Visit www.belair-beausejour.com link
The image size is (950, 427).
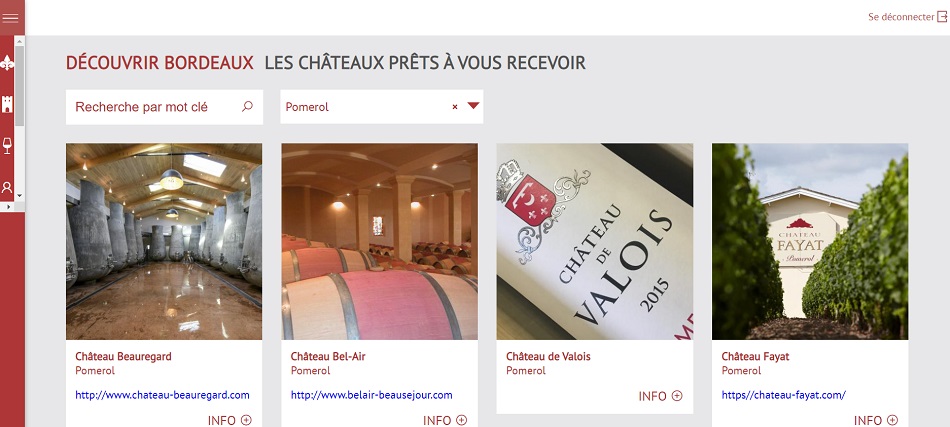[371, 395]
